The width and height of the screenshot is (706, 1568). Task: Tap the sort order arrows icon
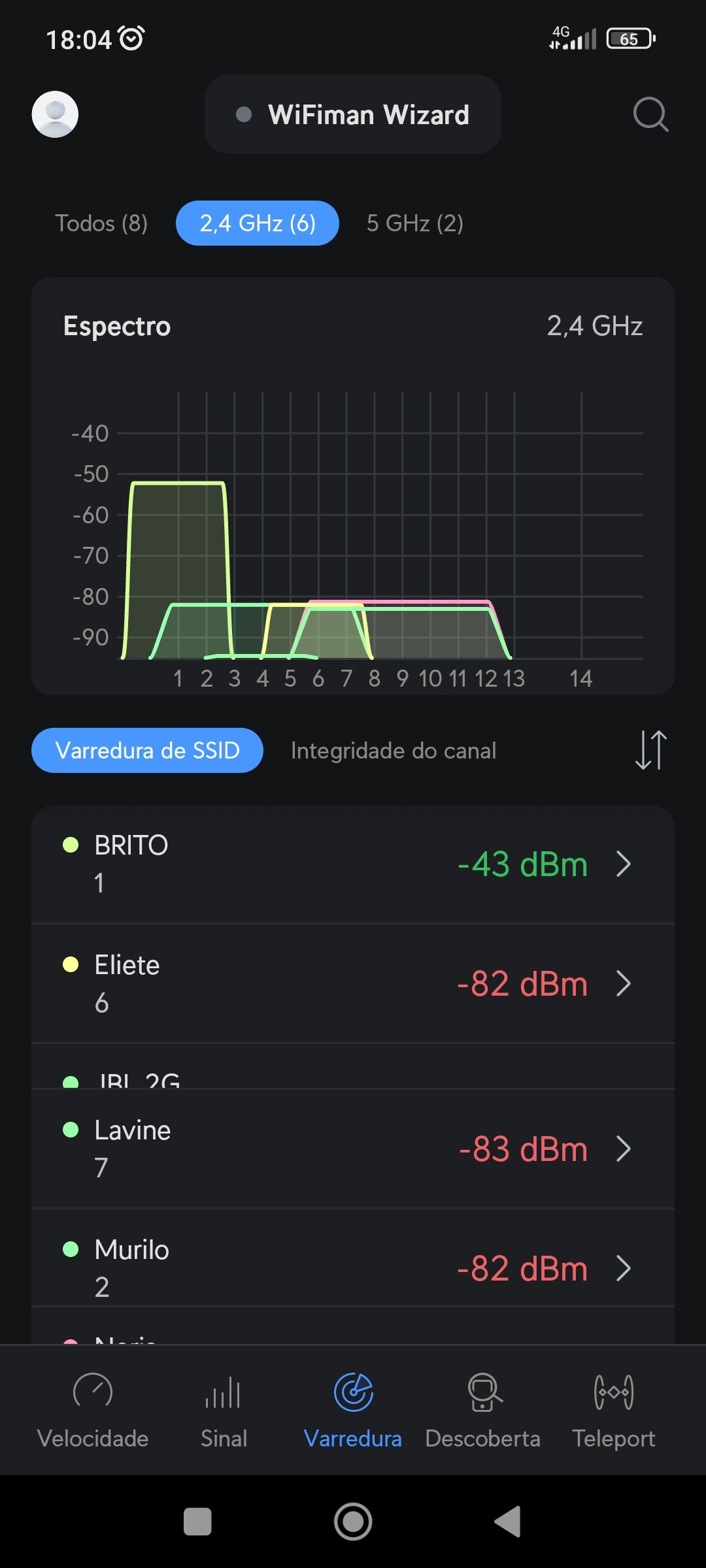click(x=650, y=750)
